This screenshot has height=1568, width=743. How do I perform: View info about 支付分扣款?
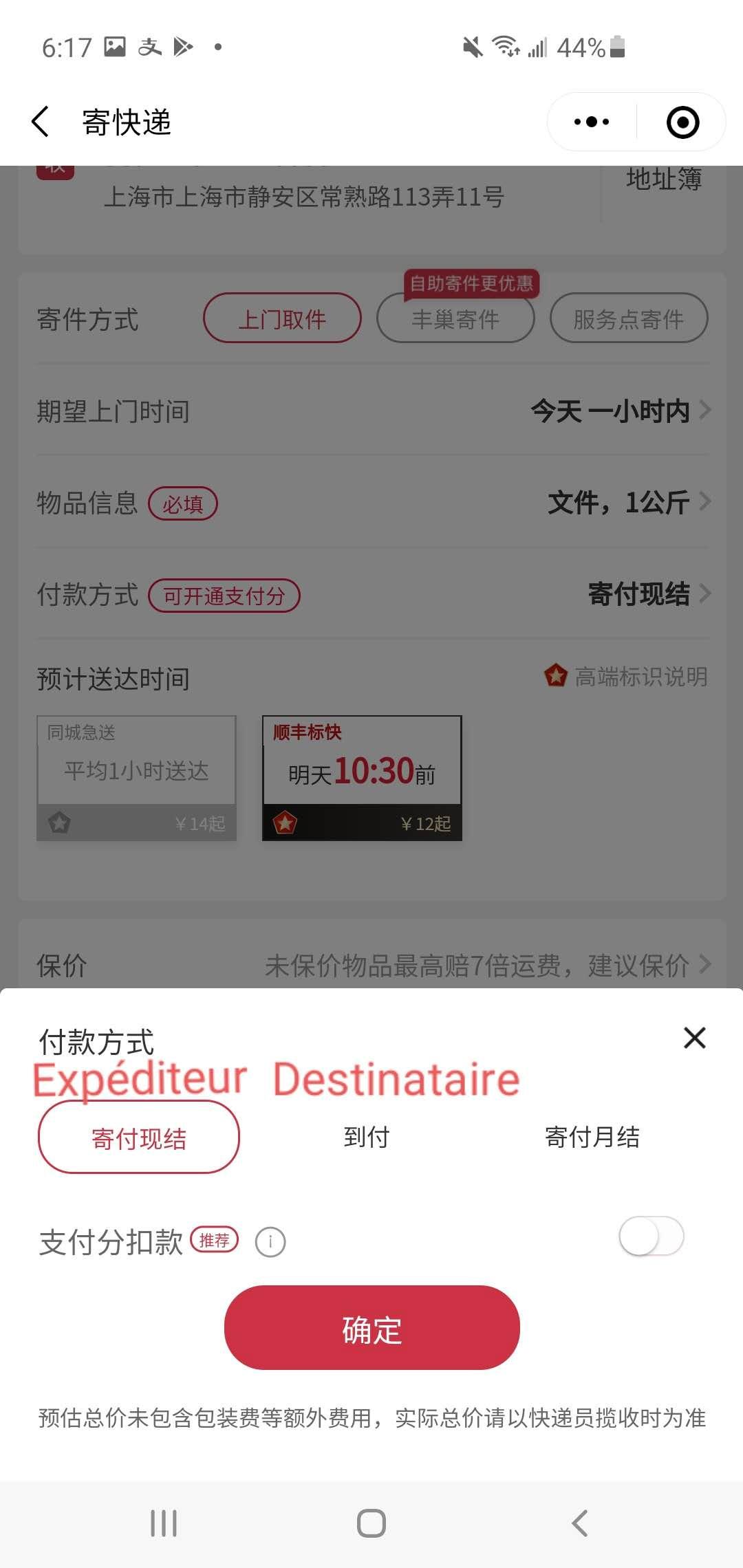270,1242
